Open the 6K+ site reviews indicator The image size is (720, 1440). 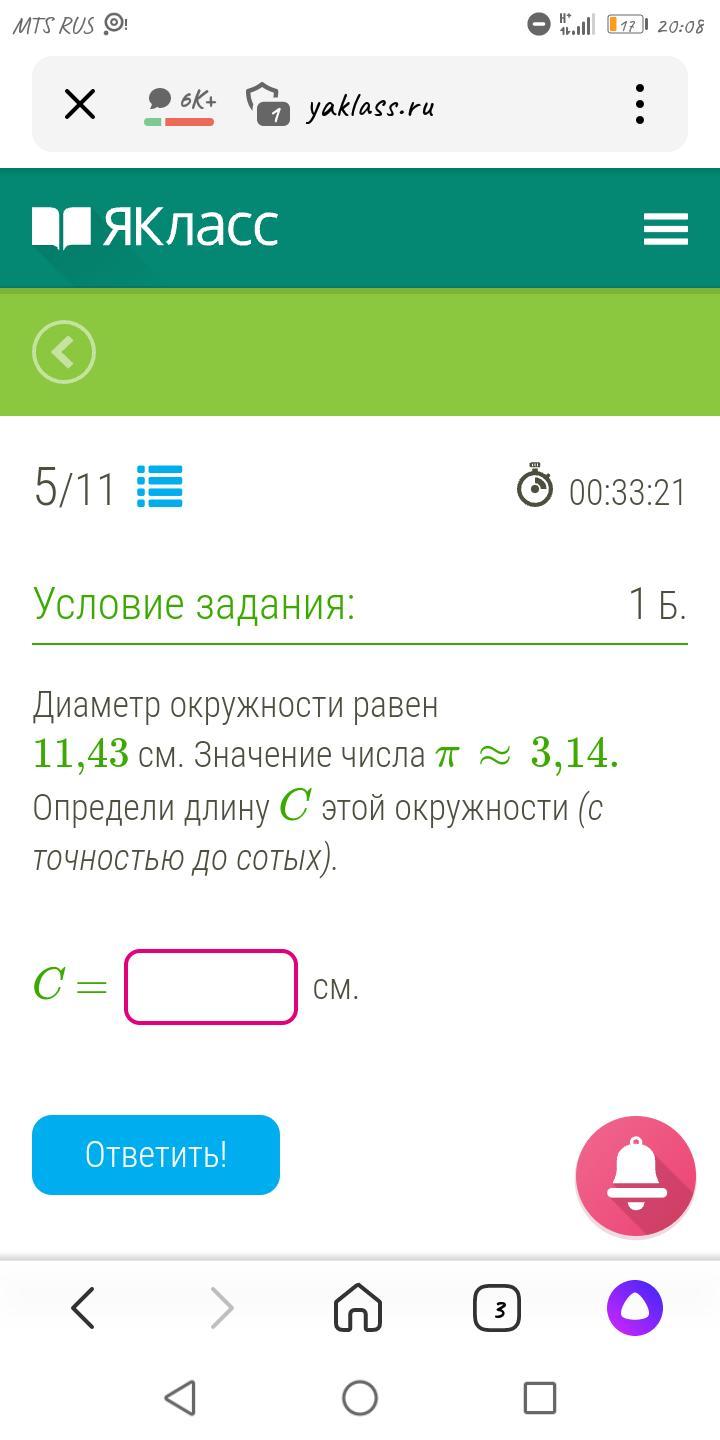click(x=180, y=106)
